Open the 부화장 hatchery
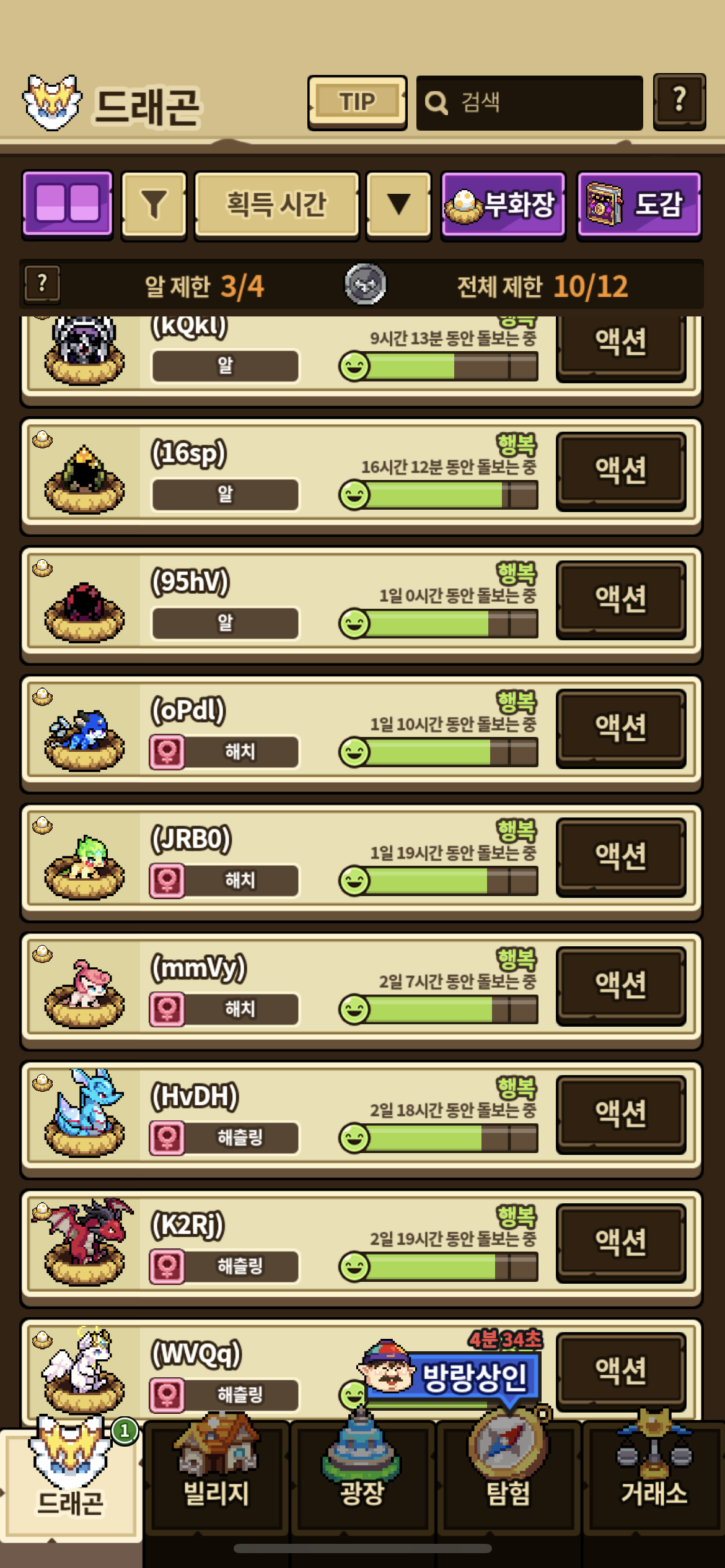The height and width of the screenshot is (1568, 725). (503, 205)
